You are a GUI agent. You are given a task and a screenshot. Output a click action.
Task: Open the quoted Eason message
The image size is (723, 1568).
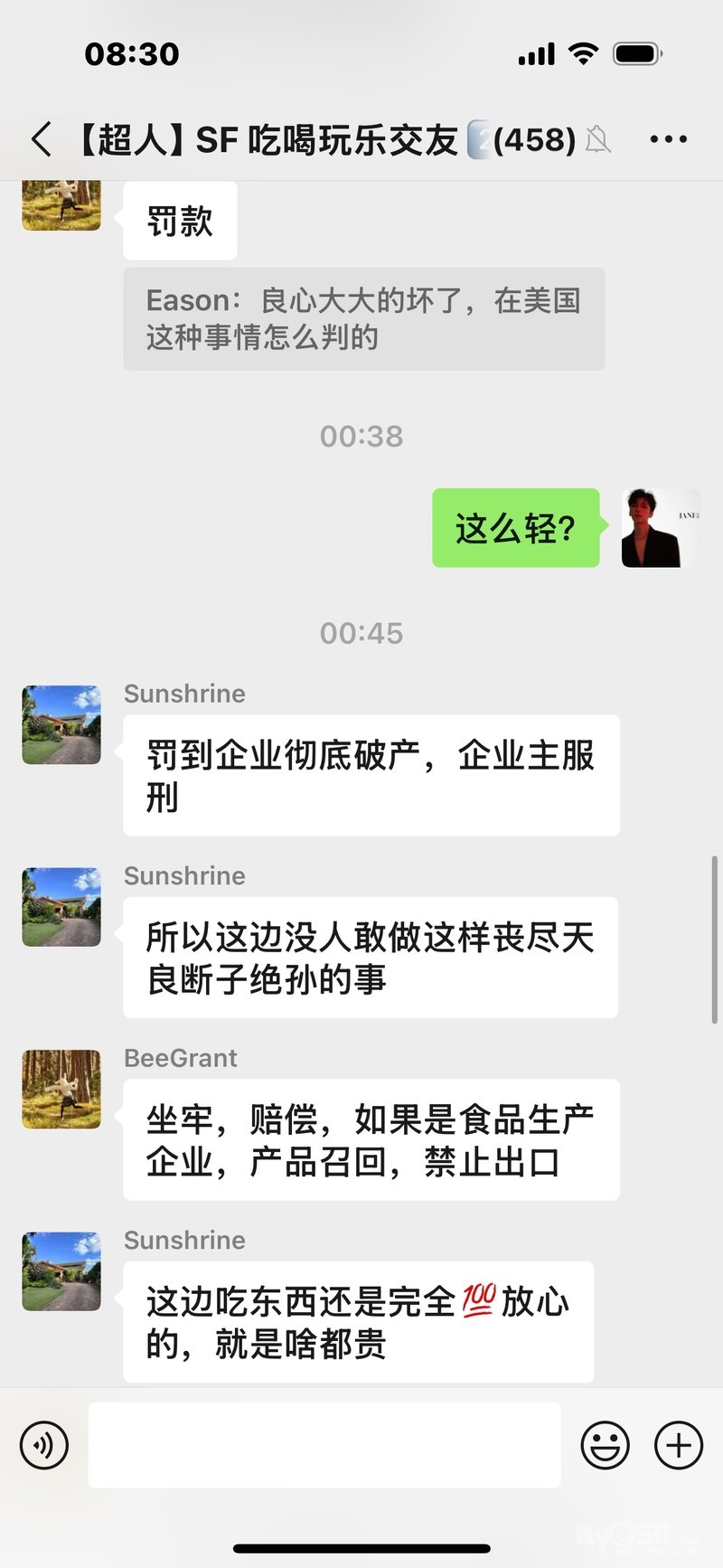pyautogui.click(x=363, y=318)
